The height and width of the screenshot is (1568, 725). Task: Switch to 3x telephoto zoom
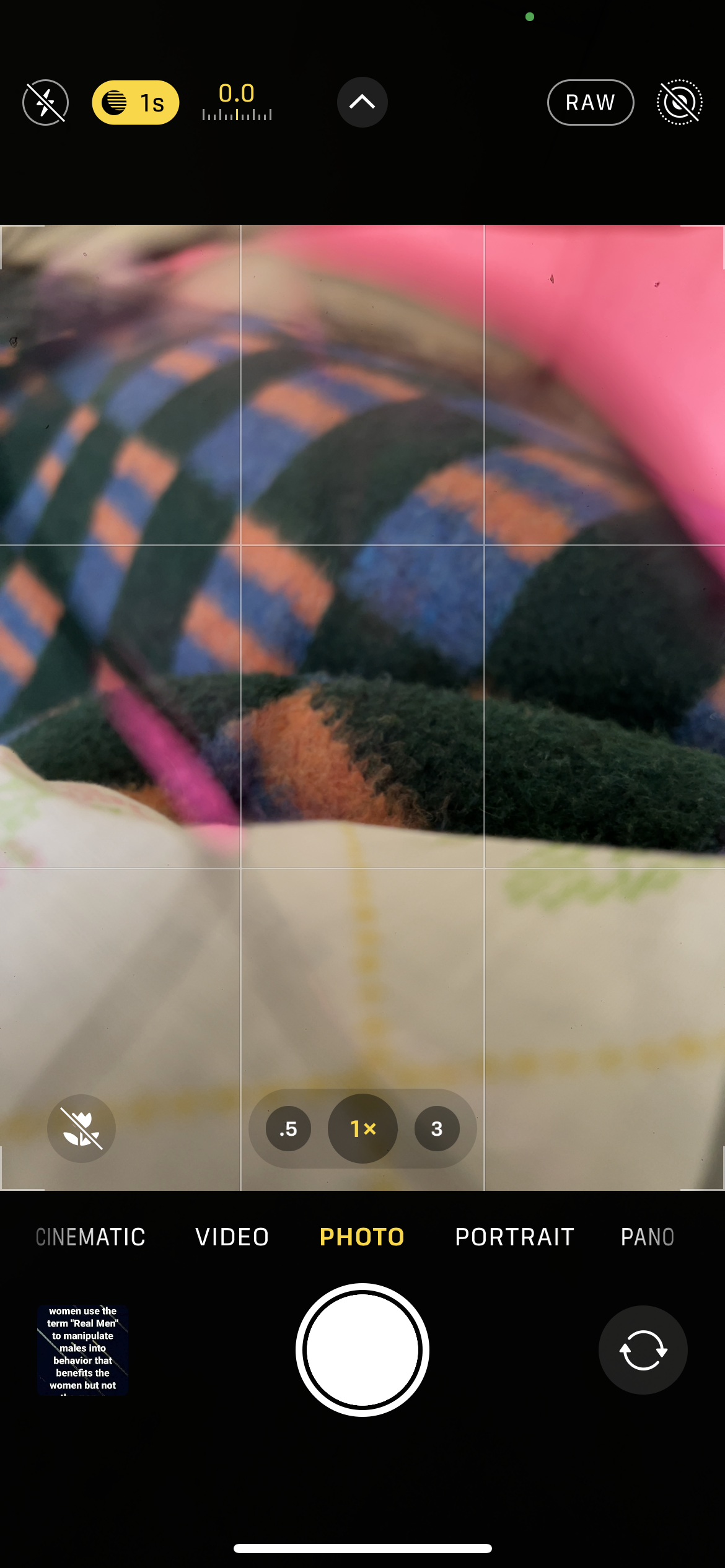coord(437,1129)
